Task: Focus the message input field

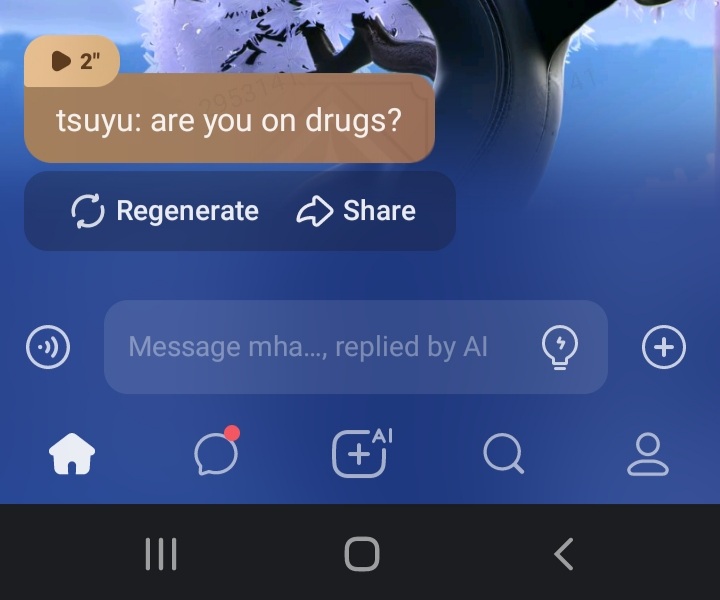Action: pyautogui.click(x=310, y=347)
